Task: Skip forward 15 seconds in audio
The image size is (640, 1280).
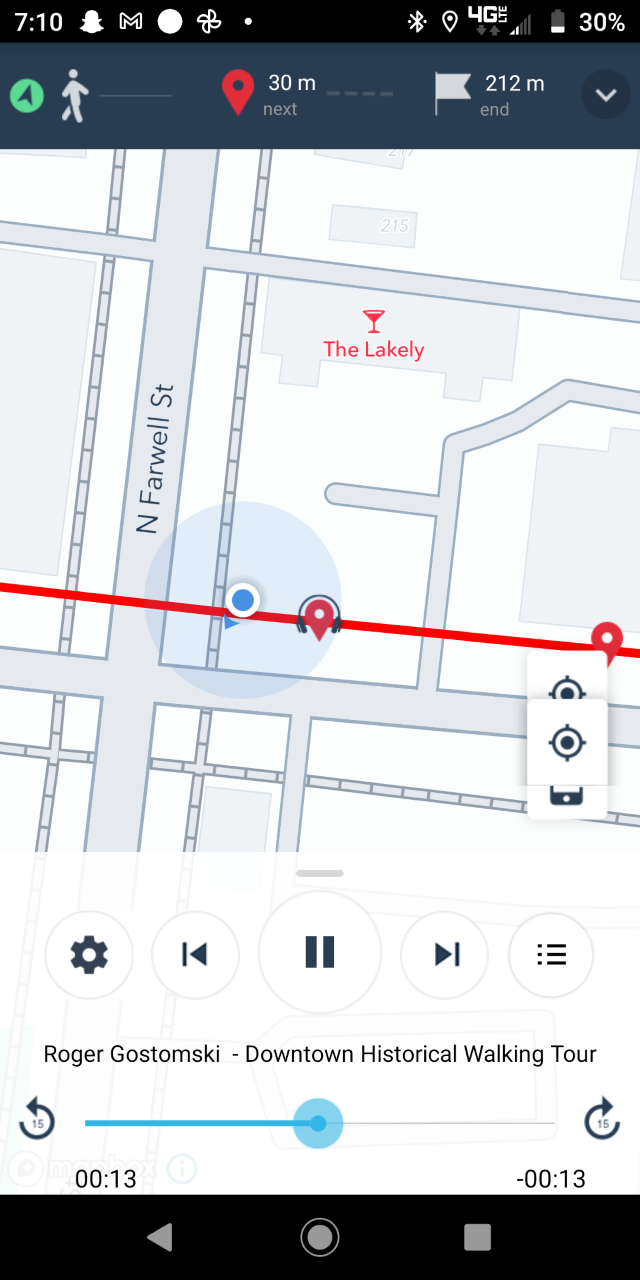Action: [x=602, y=1119]
